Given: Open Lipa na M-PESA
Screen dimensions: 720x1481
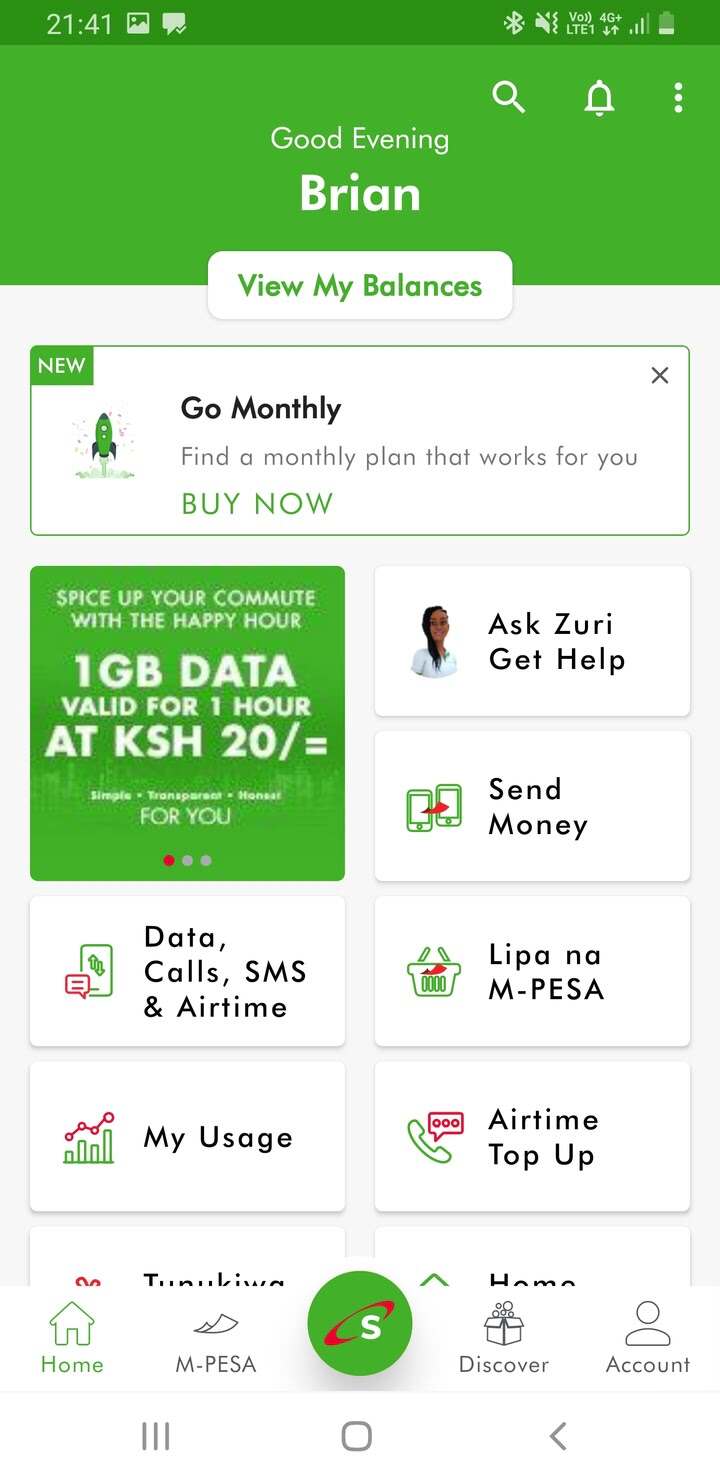Looking at the screenshot, I should (x=531, y=971).
